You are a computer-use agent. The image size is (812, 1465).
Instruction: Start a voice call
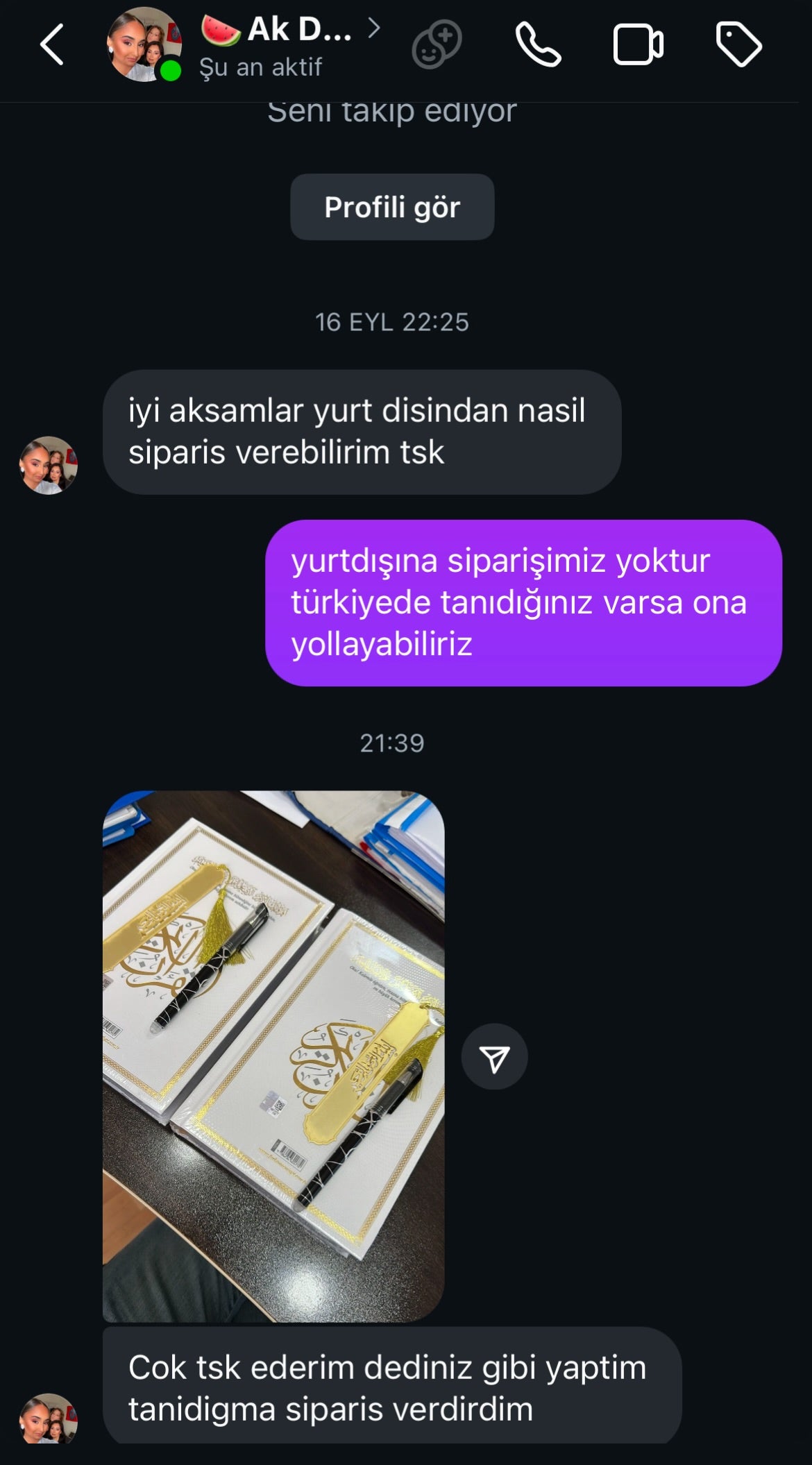coord(538,44)
